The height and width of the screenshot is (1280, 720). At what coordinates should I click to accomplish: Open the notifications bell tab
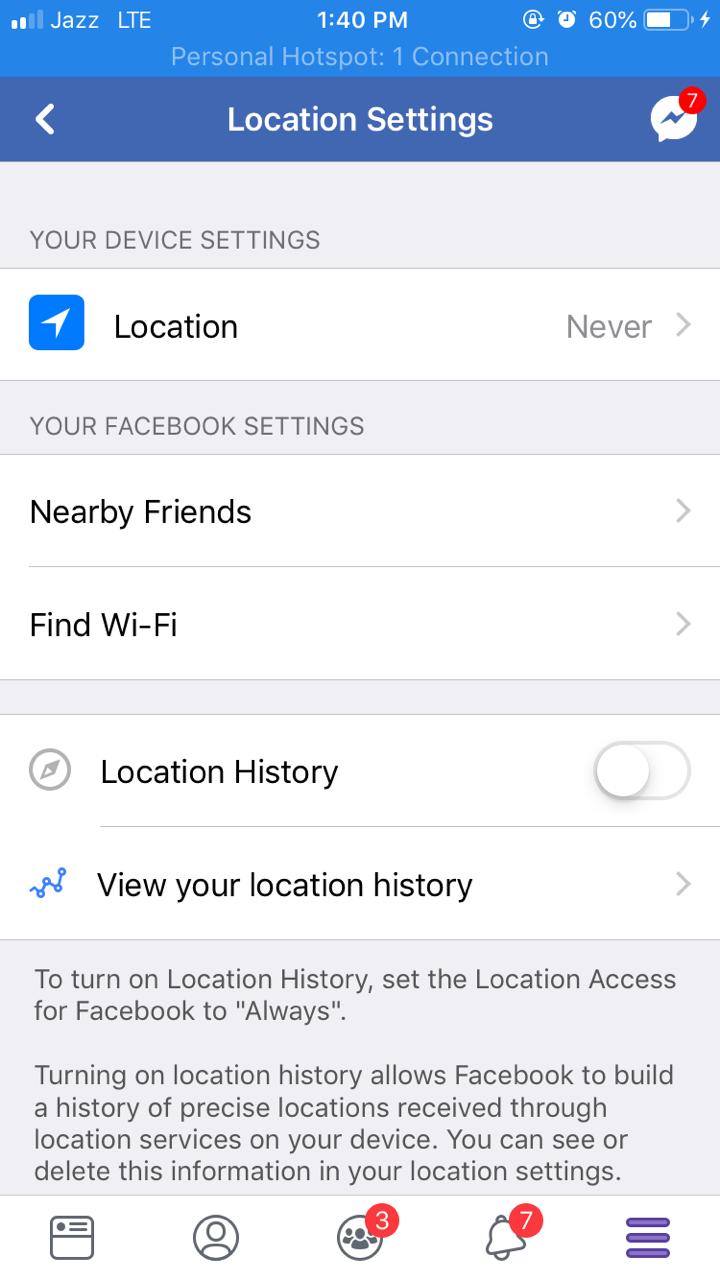(505, 1238)
